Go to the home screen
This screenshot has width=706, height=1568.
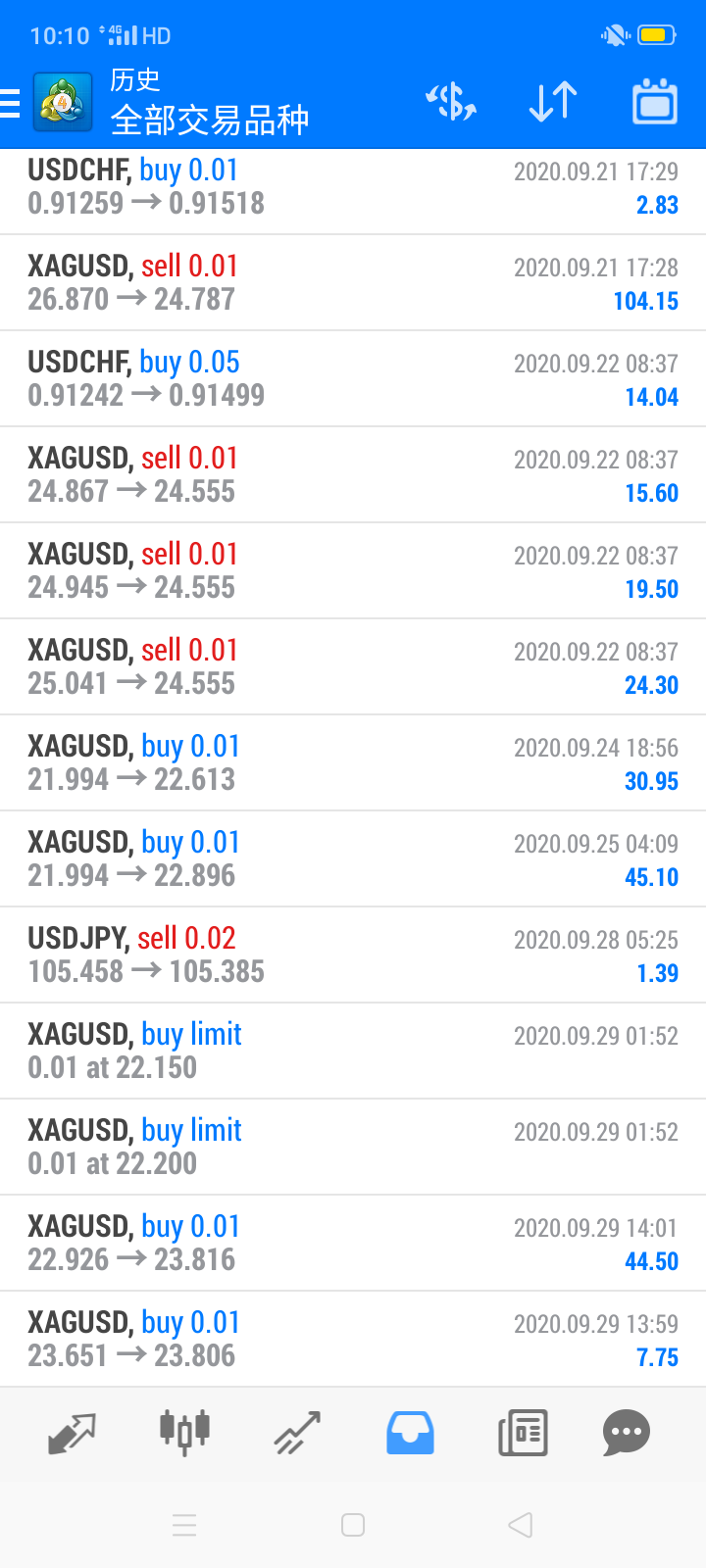[353, 1525]
